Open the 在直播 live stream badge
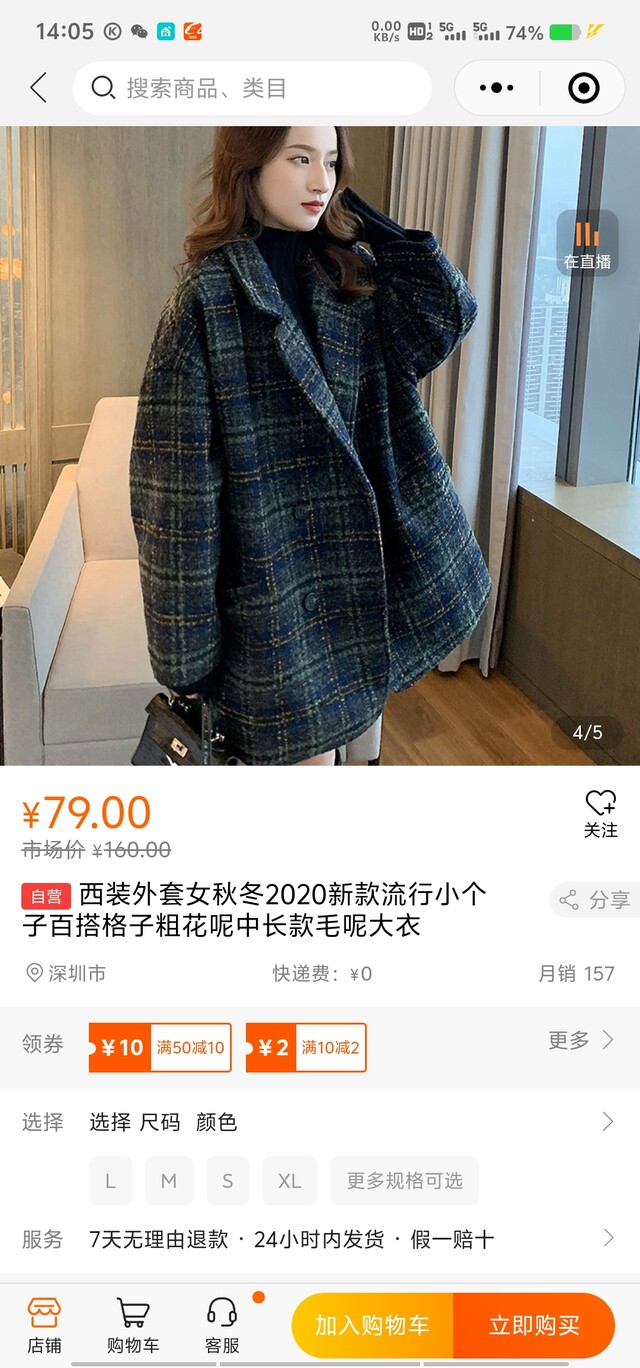Viewport: 640px width, 1368px height. click(587, 243)
